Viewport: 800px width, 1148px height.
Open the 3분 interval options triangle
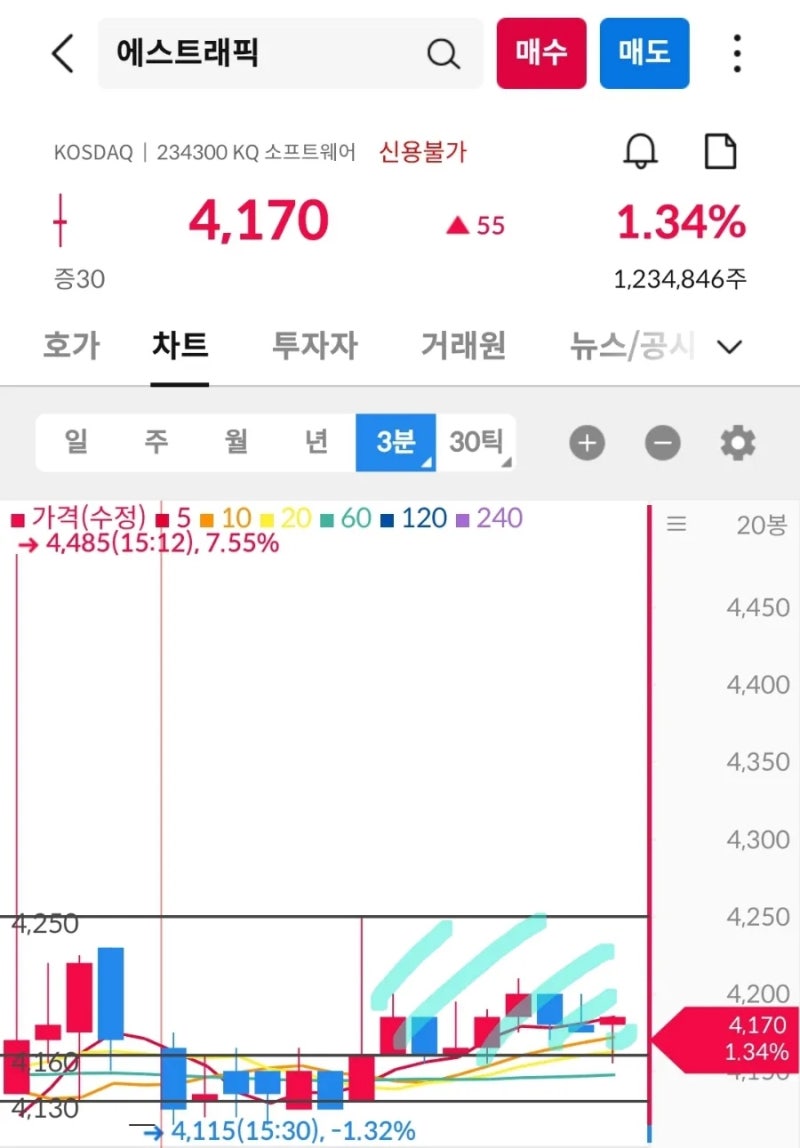click(427, 461)
